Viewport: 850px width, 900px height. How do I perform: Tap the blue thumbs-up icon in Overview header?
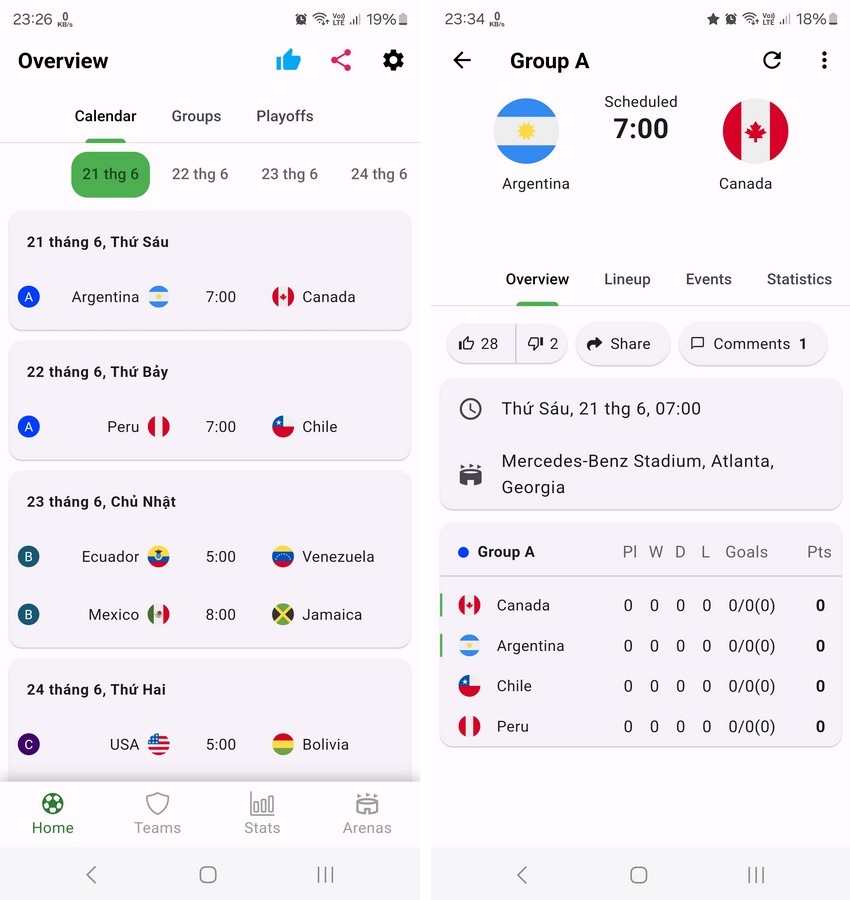pos(288,61)
